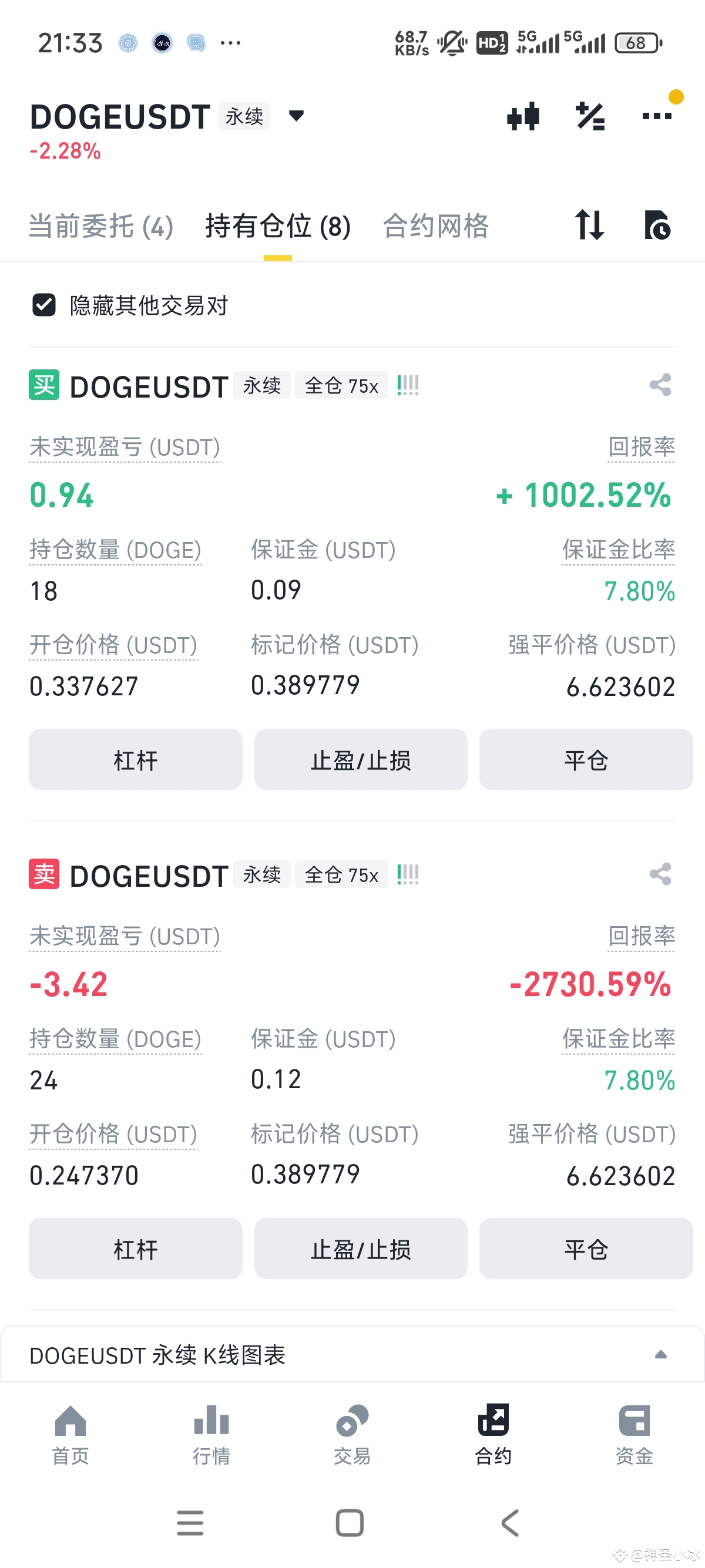Open the DOGEUSDT pair selector dropdown
This screenshot has height=1568, width=705.
coord(297,116)
